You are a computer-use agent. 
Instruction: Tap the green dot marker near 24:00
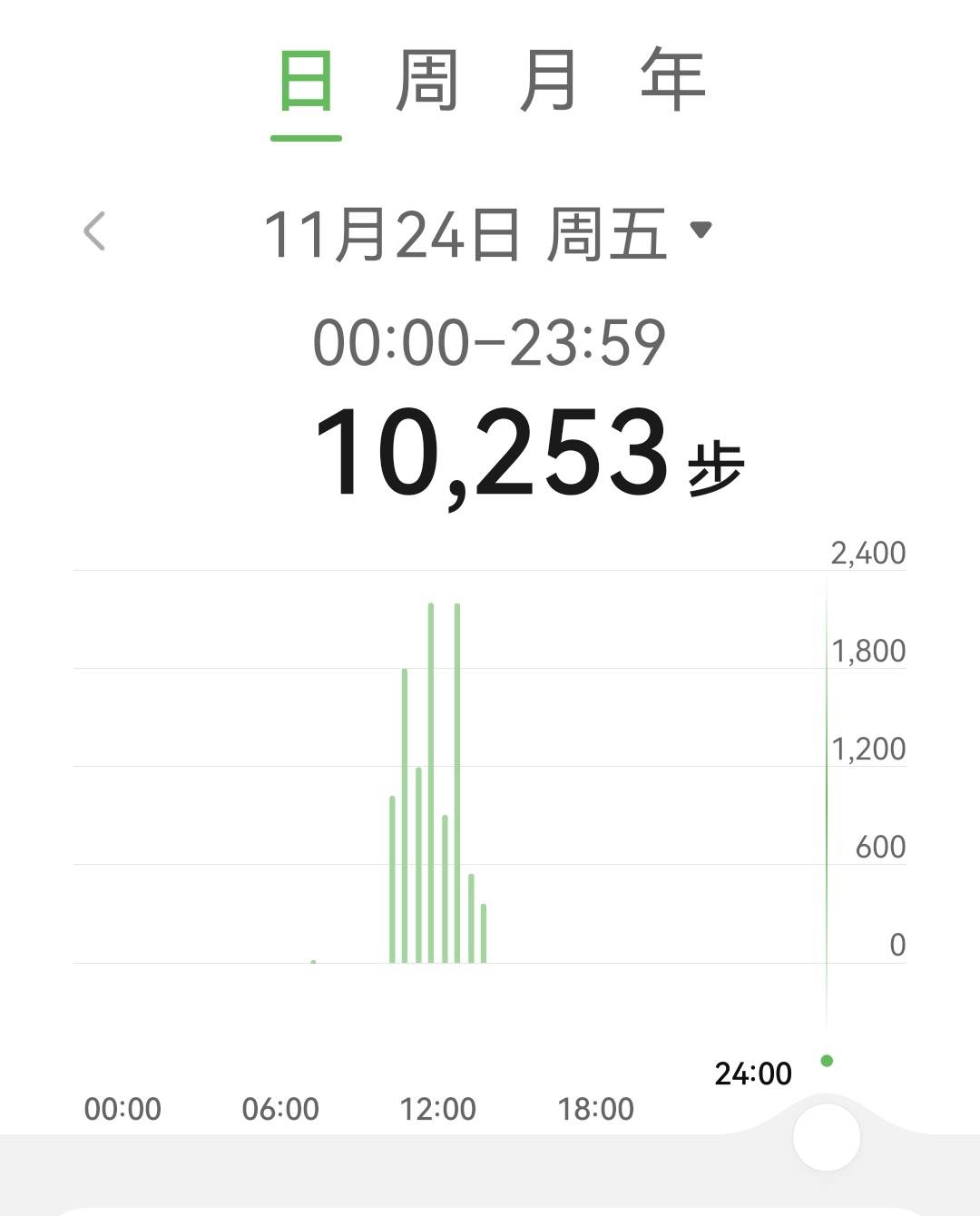tap(826, 1060)
